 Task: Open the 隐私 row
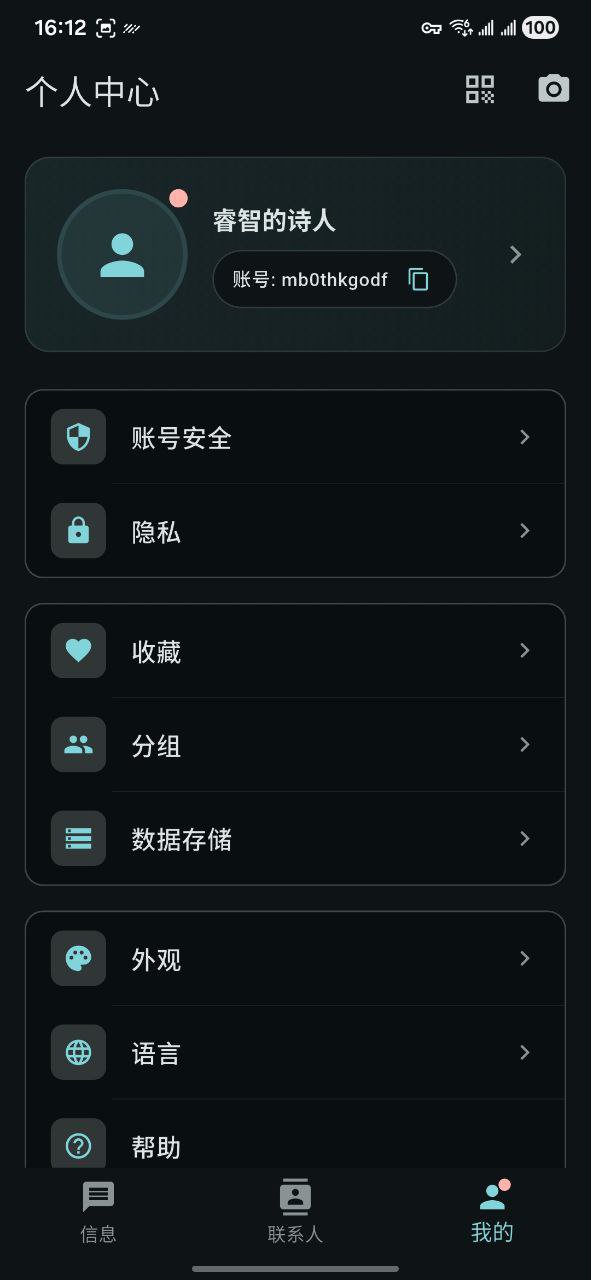295,531
